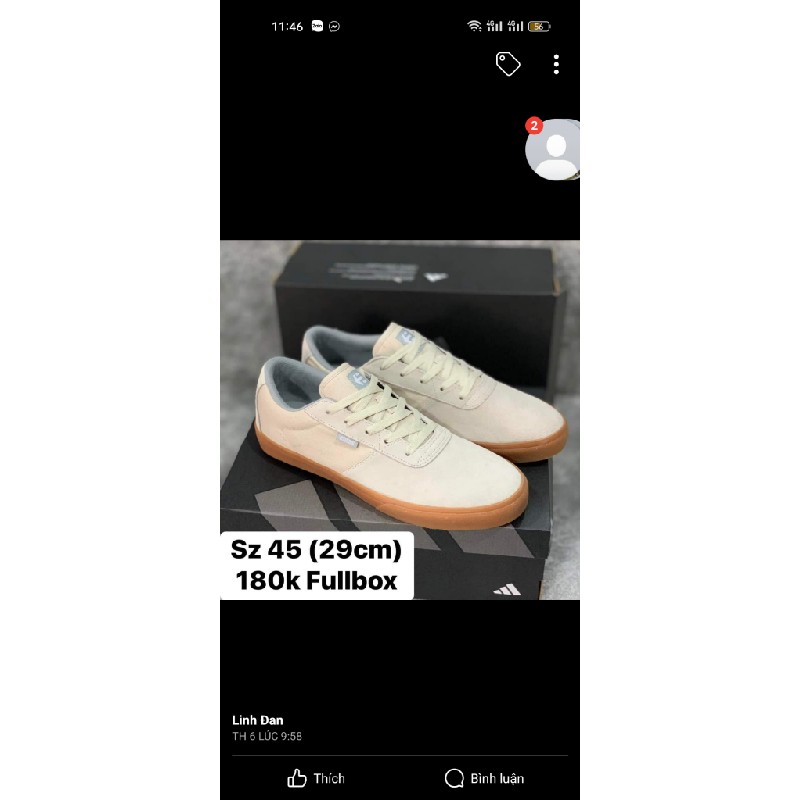This screenshot has height=800, width=800.
Task: Open the three-dot overflow menu
Action: pos(556,64)
